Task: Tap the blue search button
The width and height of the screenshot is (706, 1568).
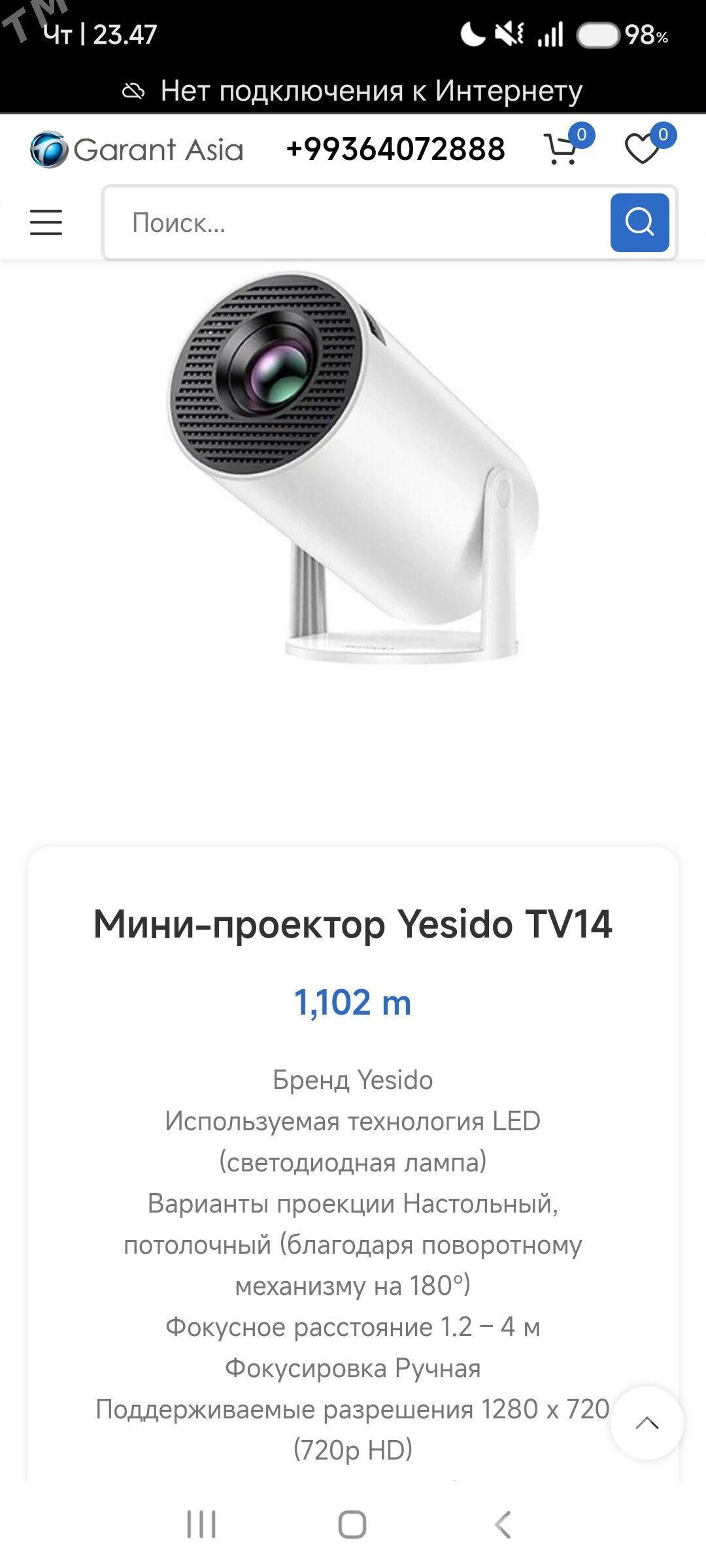Action: [x=639, y=223]
